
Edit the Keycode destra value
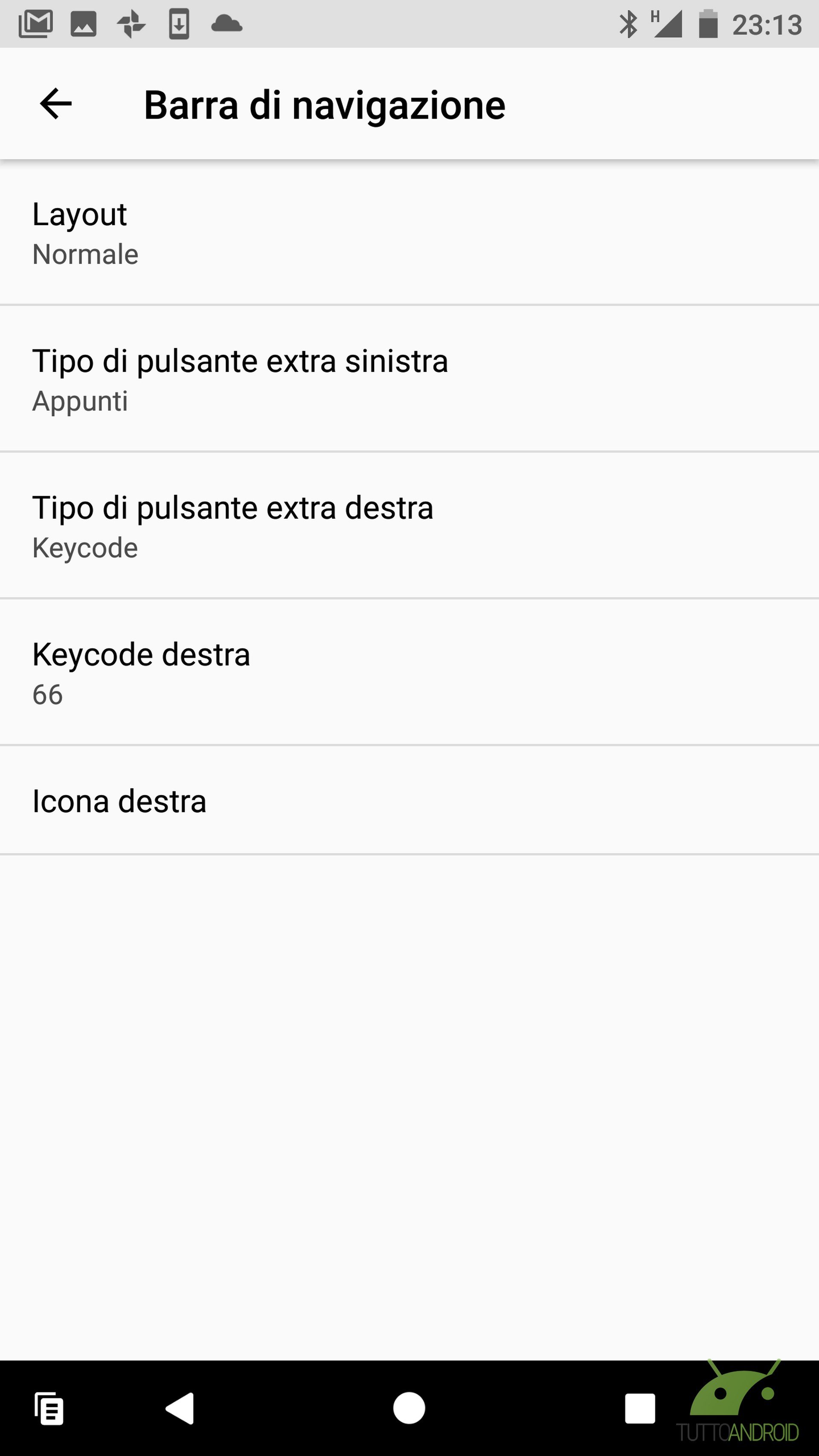pos(409,672)
